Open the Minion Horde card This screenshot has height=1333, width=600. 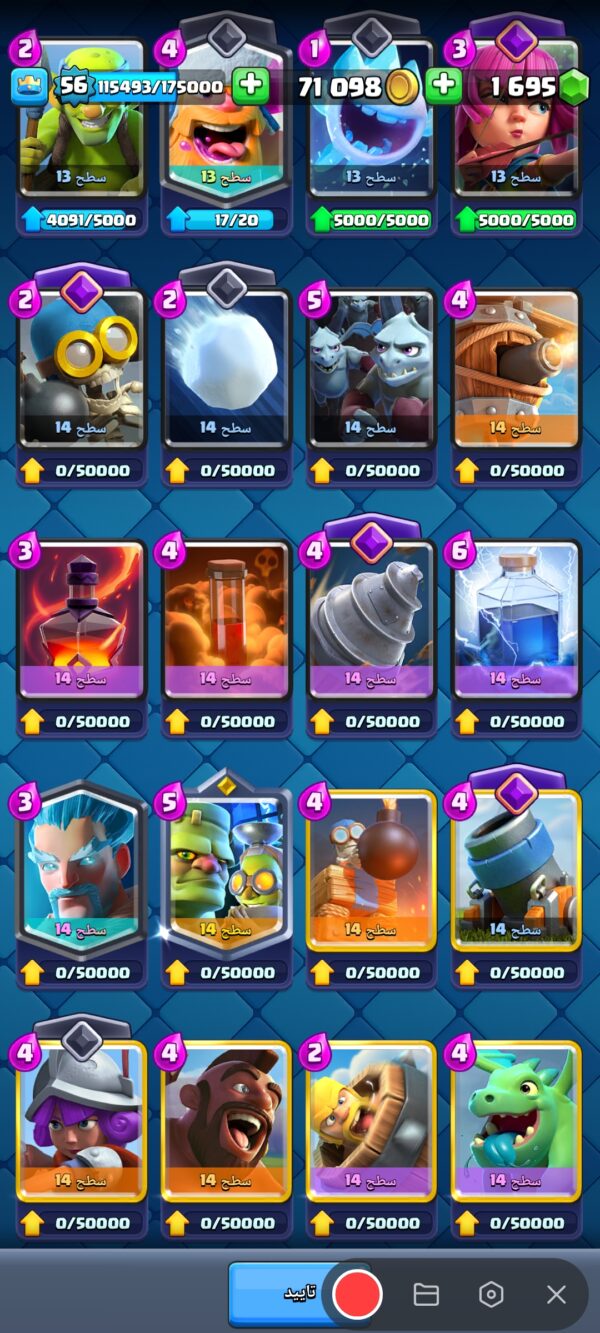371,370
